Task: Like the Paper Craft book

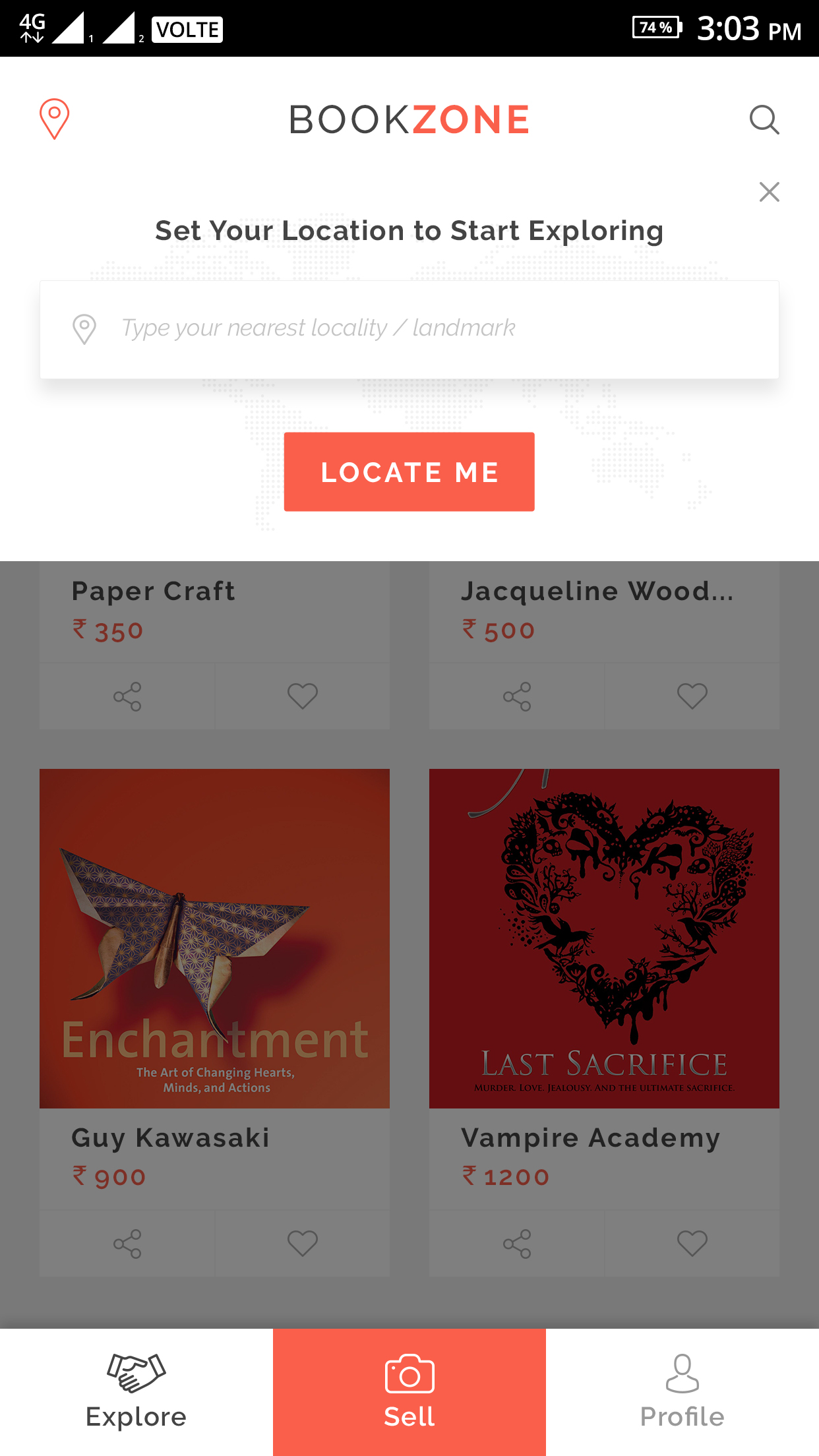Action: [303, 696]
